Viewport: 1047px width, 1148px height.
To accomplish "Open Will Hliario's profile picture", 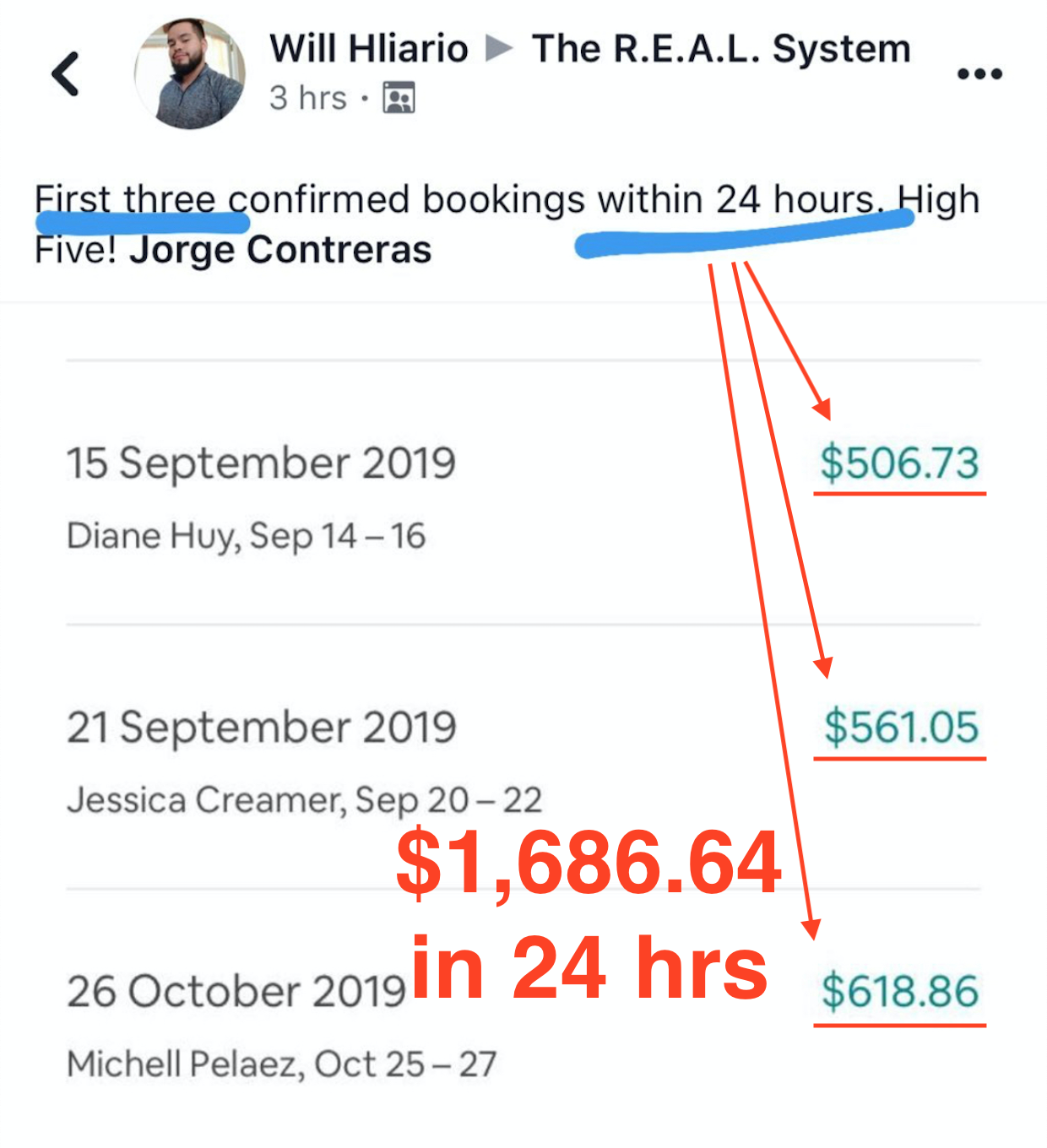I will point(187,74).
